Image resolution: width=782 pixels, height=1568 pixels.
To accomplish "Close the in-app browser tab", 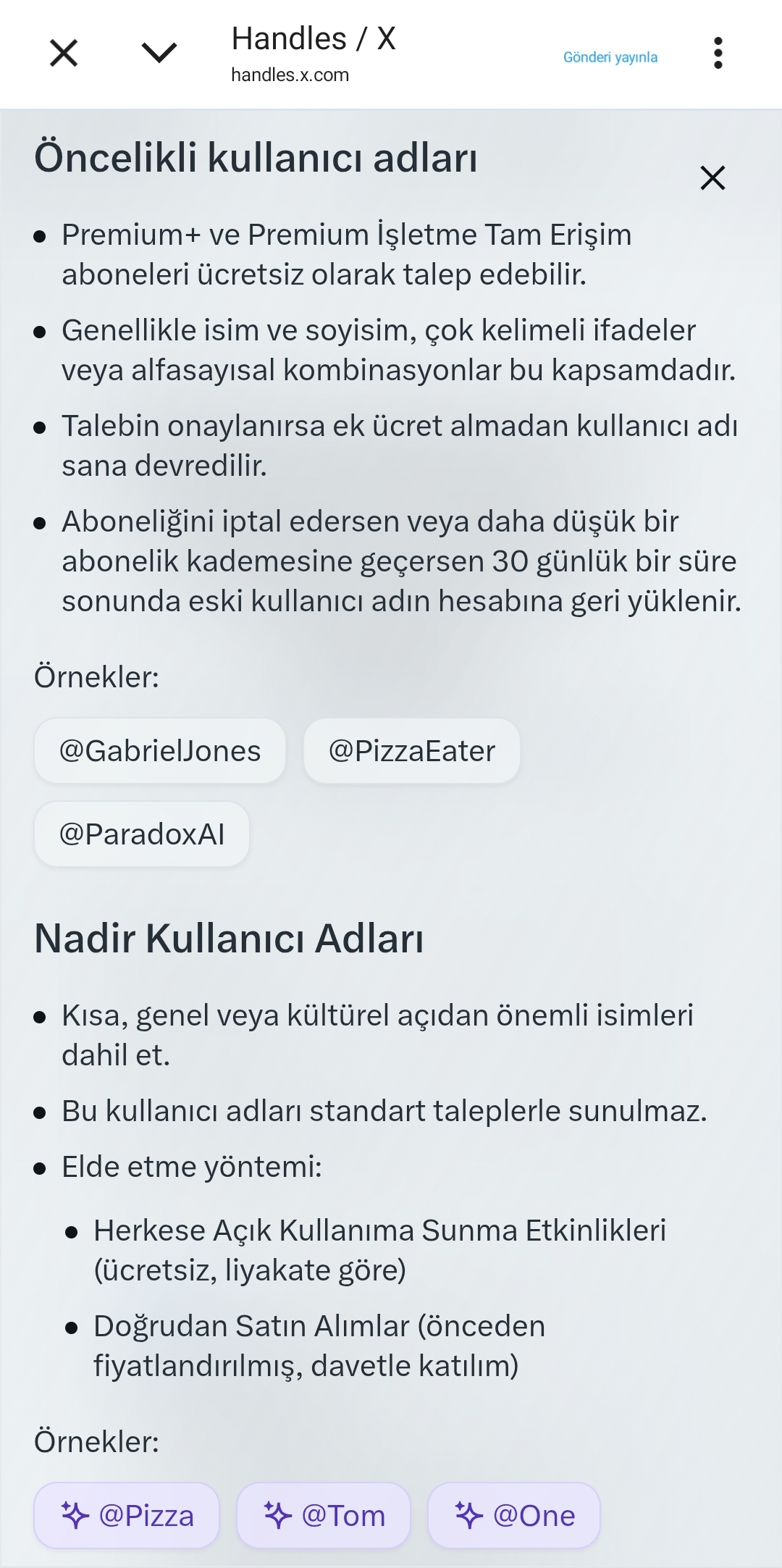I will point(64,53).
